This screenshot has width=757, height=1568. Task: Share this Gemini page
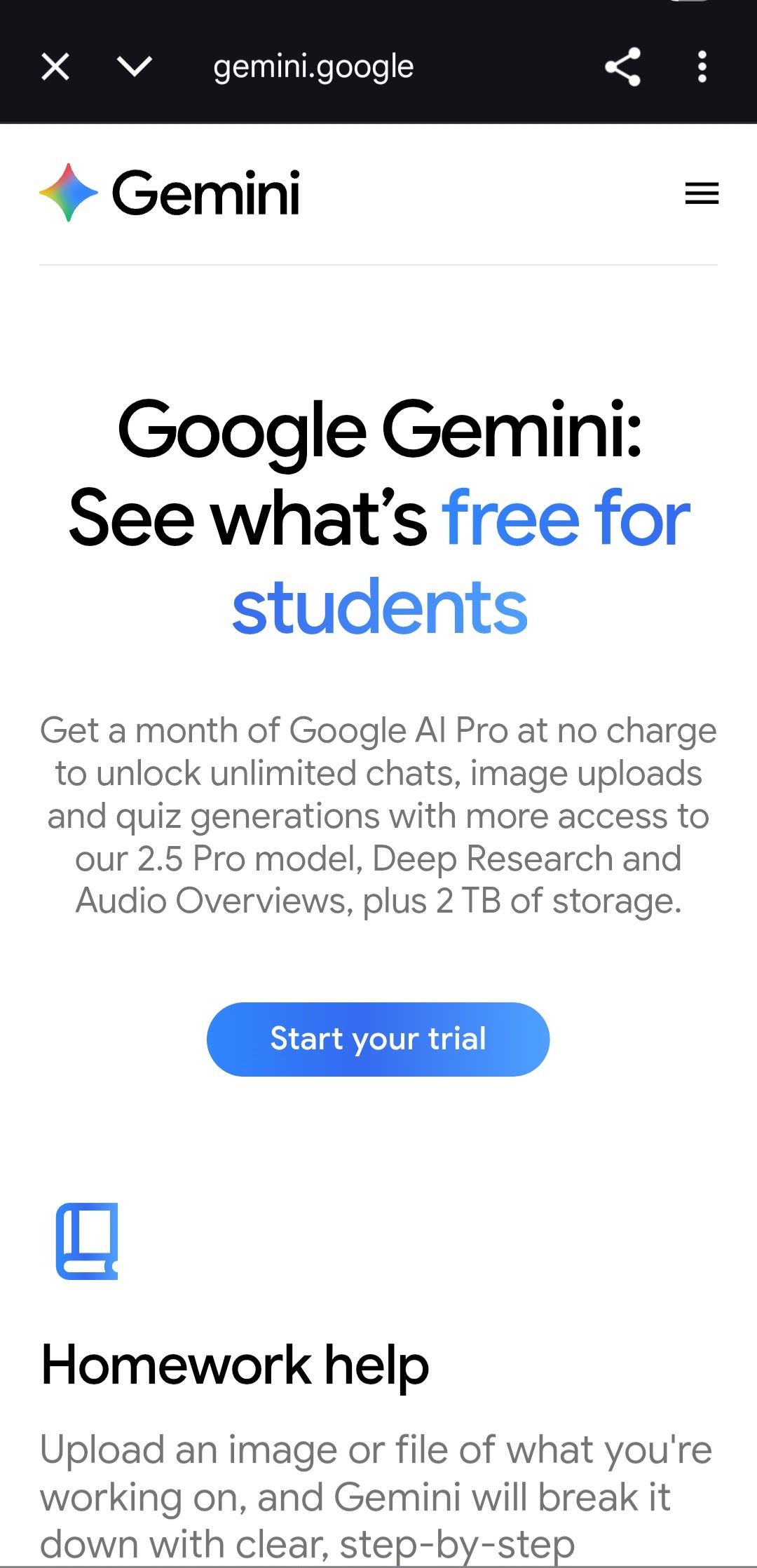(x=622, y=67)
